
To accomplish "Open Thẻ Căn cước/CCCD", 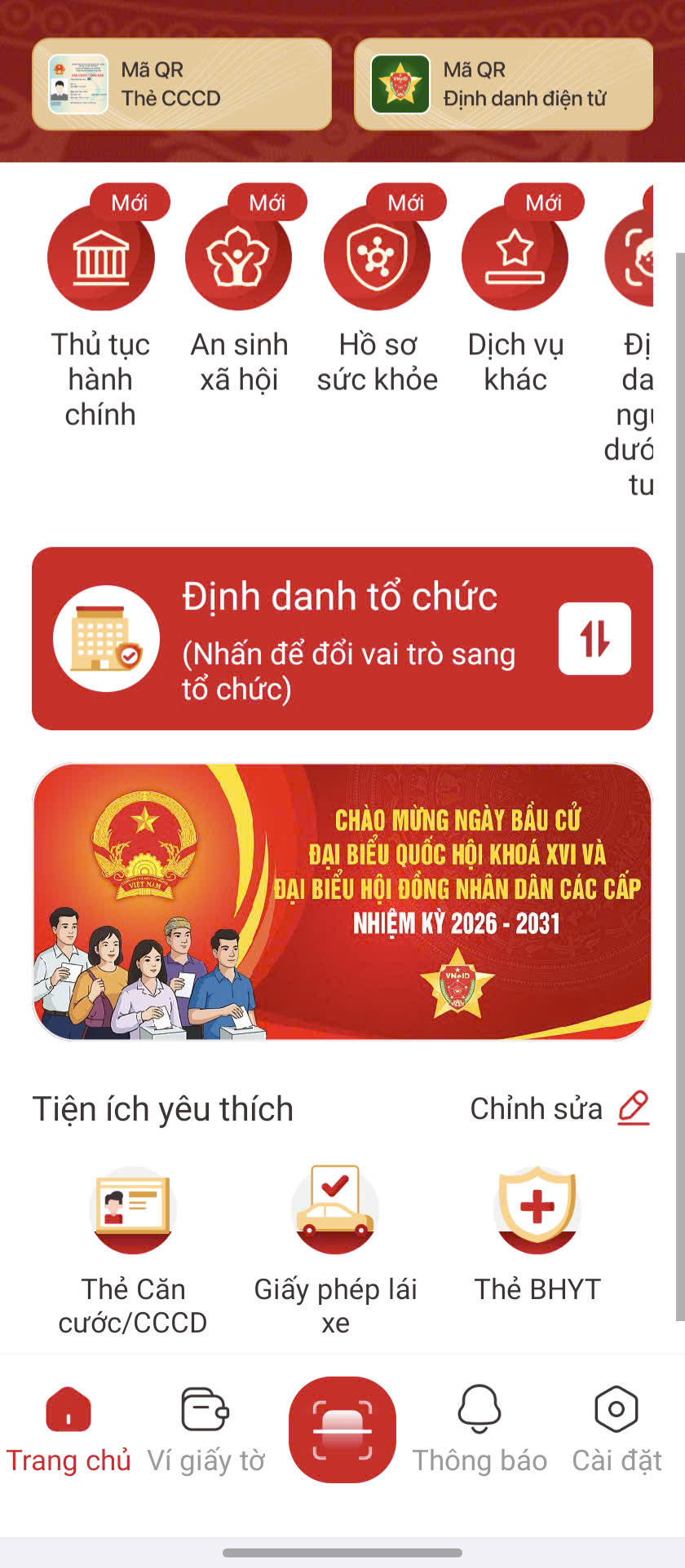I will pyautogui.click(x=132, y=1210).
